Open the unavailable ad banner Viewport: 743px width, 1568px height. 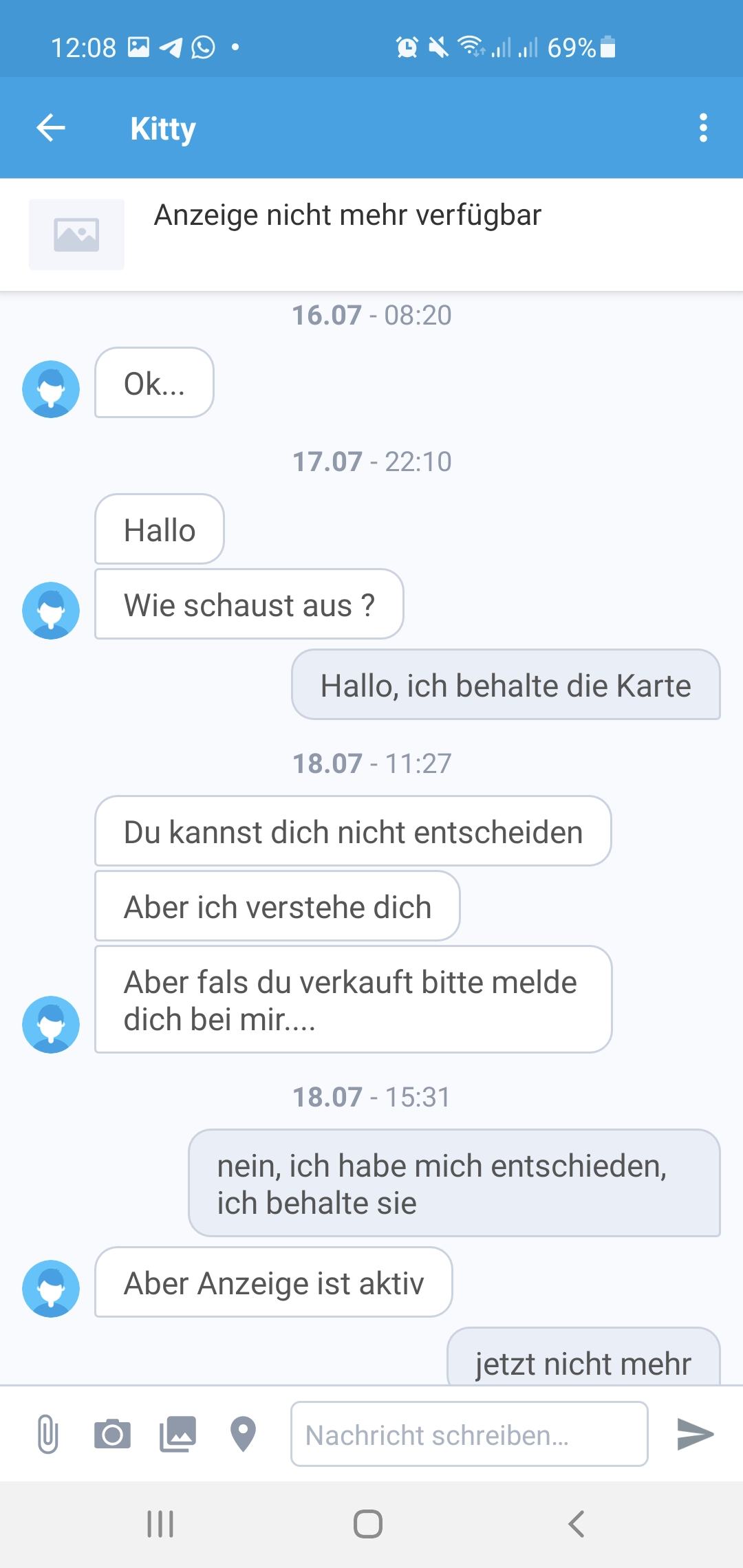[371, 235]
